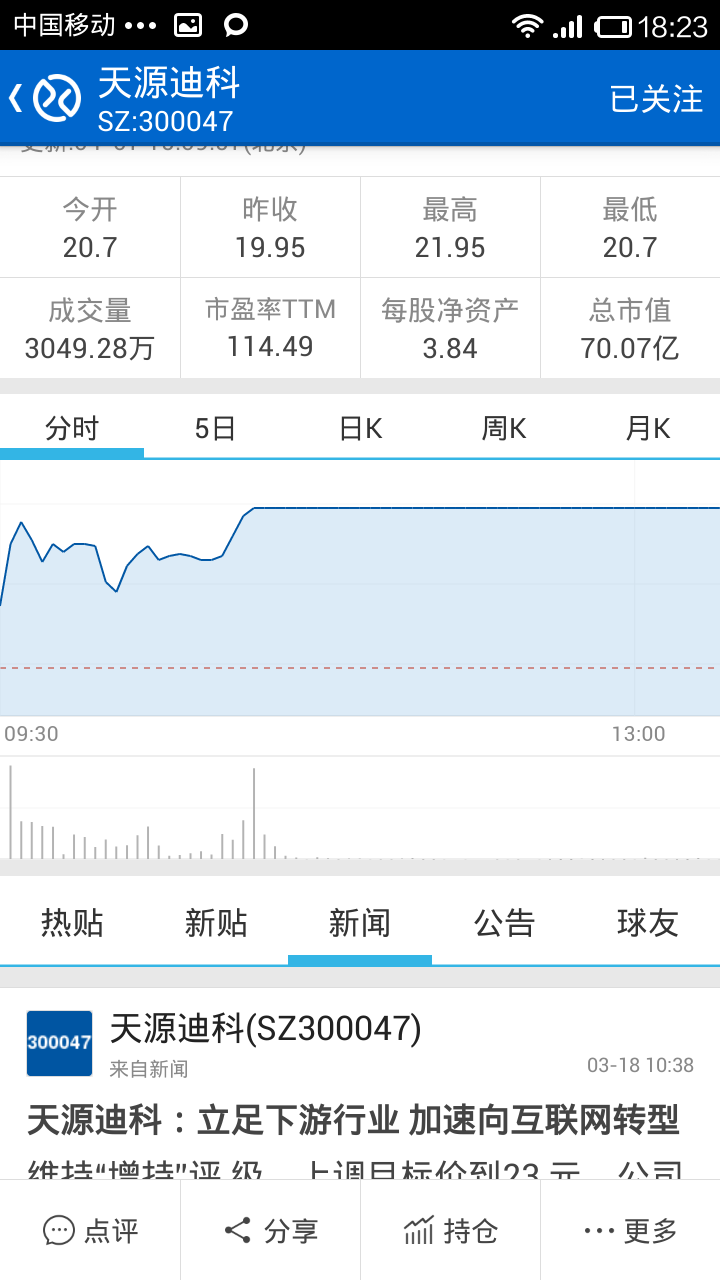Tap the 已关注 follow button
The image size is (720, 1280).
[x=657, y=99]
